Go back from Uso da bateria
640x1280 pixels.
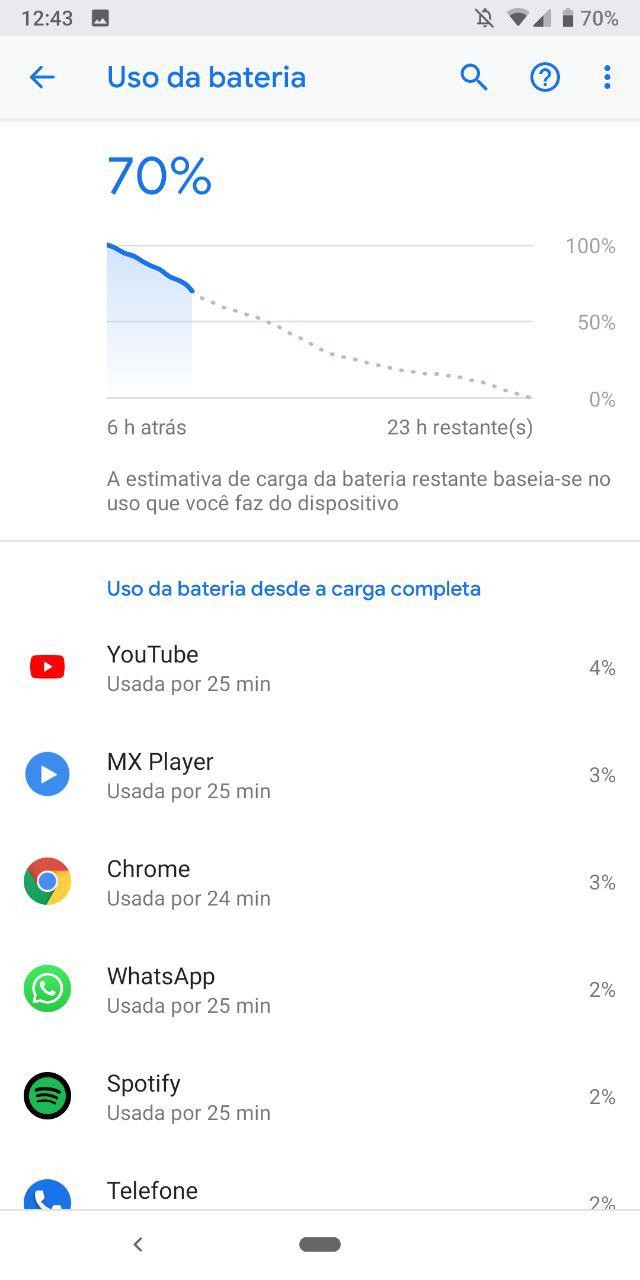pyautogui.click(x=42, y=77)
